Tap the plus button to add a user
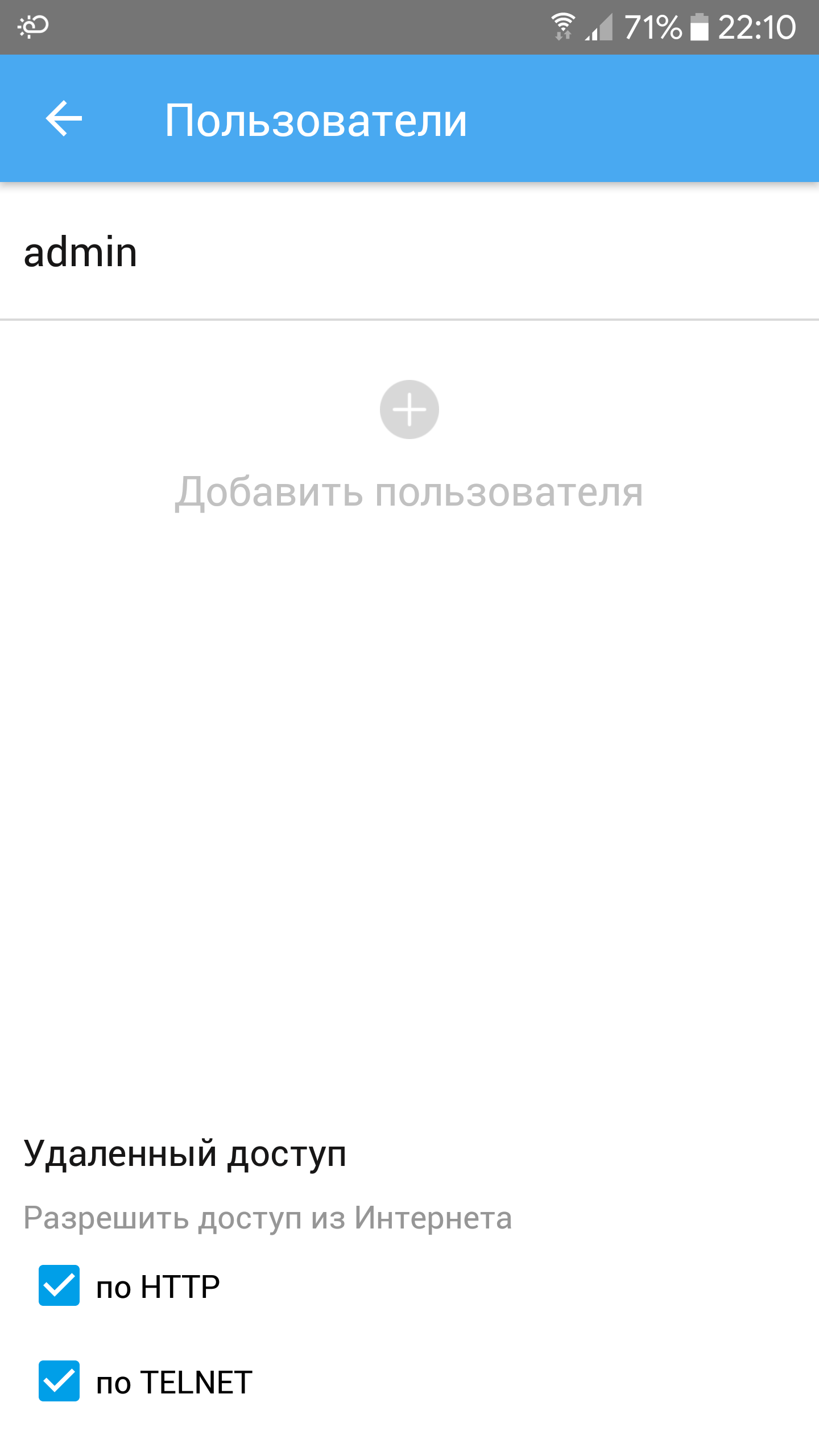819x1456 pixels. [x=409, y=409]
